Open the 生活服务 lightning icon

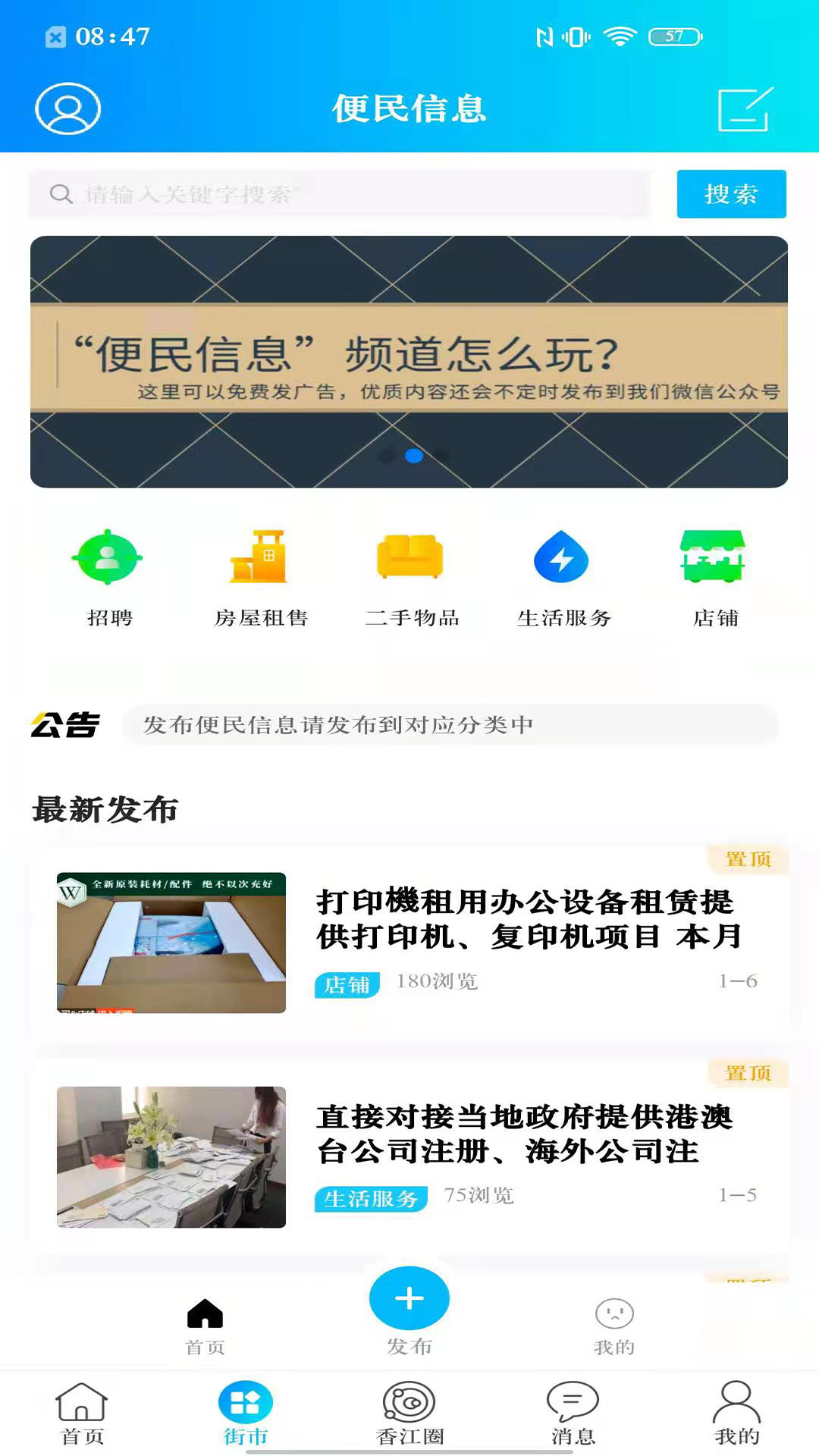(x=562, y=557)
